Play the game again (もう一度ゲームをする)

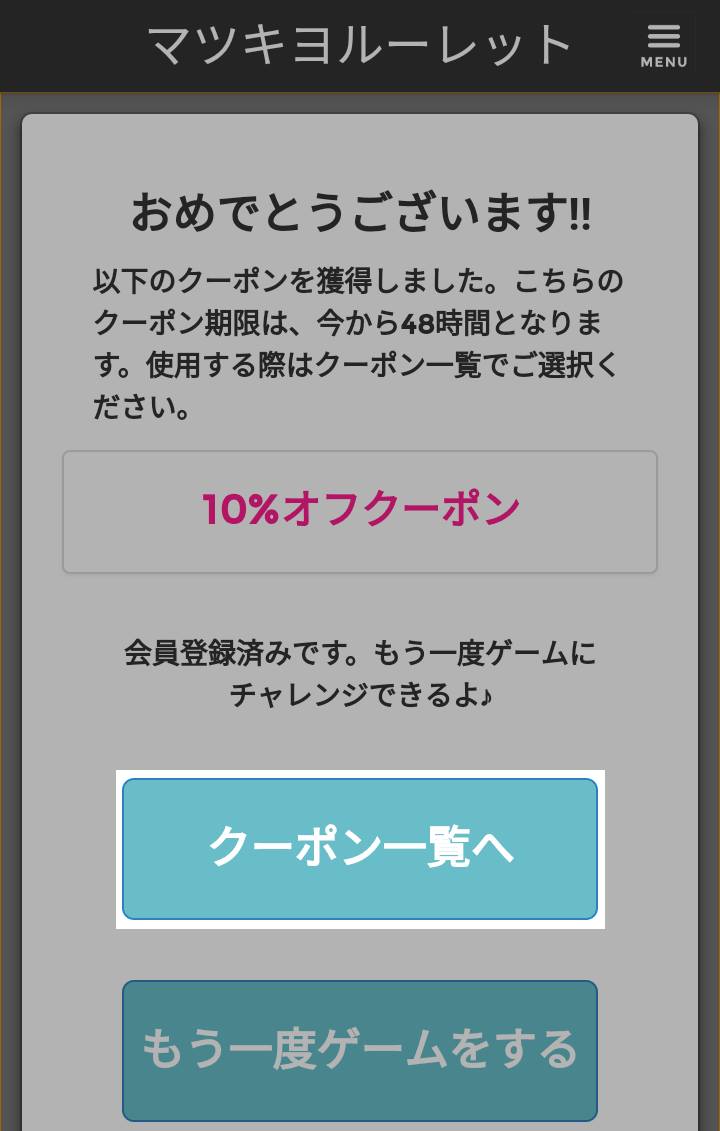pyautogui.click(x=360, y=1050)
